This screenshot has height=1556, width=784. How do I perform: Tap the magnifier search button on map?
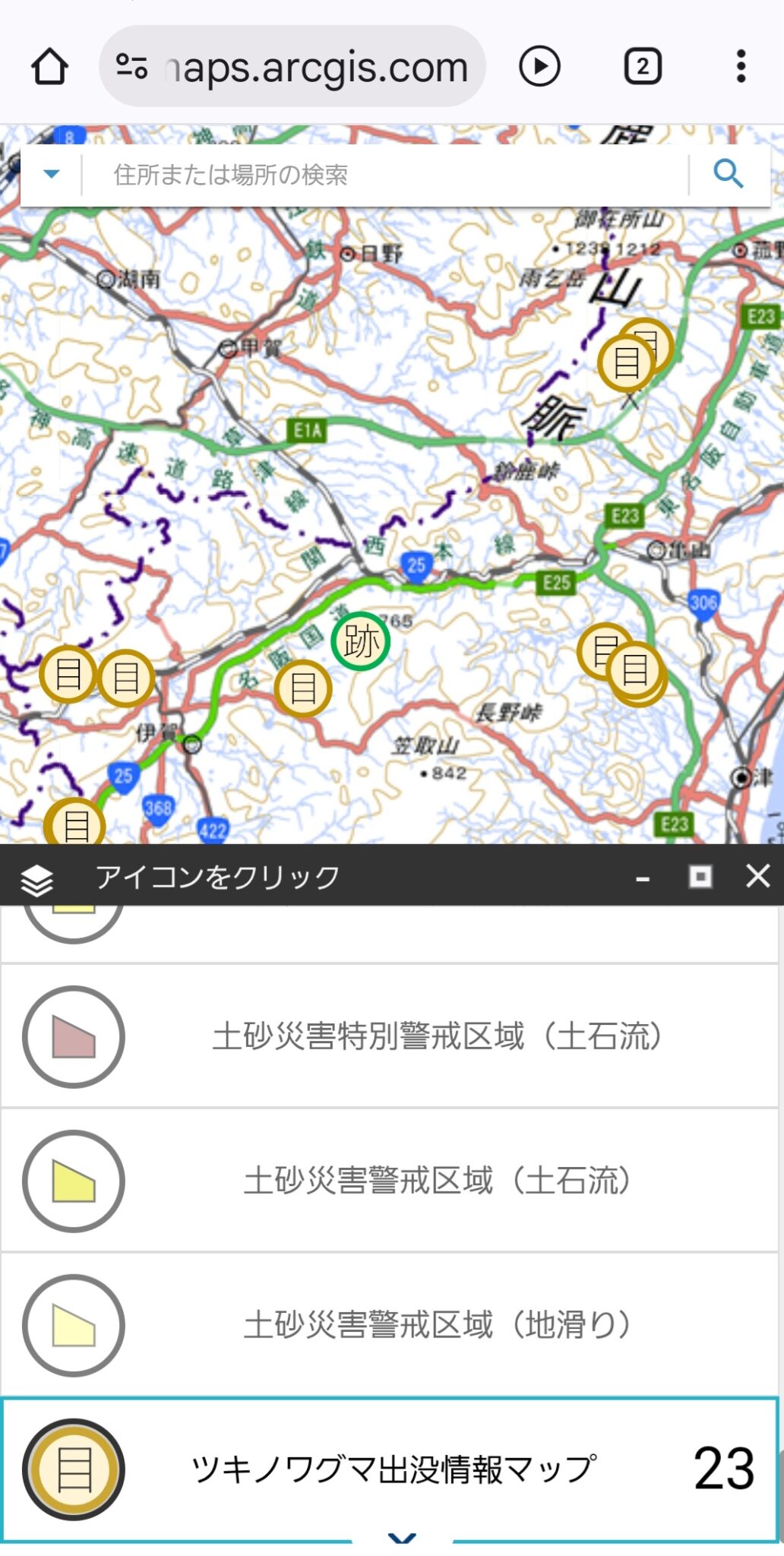729,175
